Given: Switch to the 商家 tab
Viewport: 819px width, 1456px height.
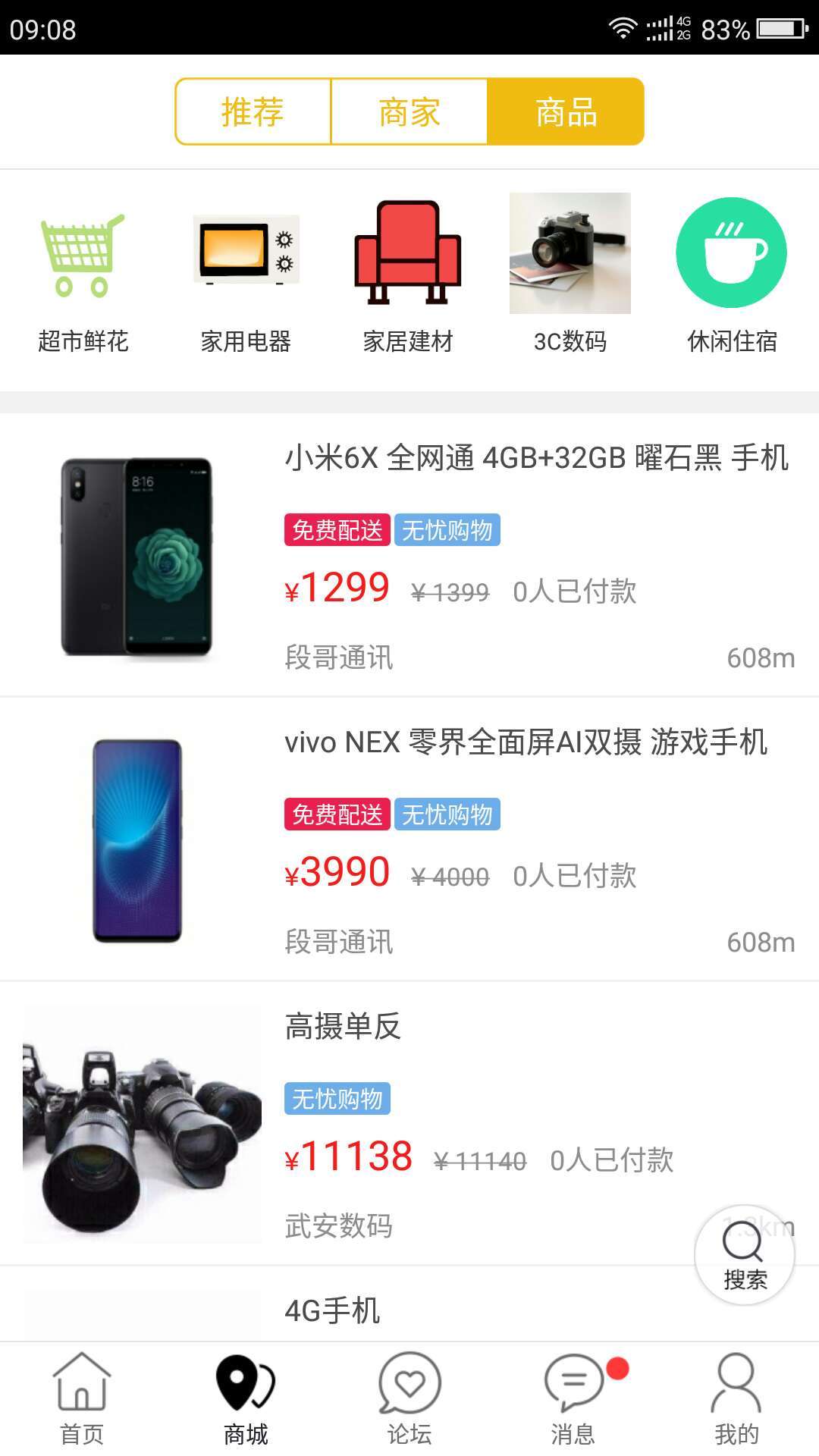Looking at the screenshot, I should (409, 111).
